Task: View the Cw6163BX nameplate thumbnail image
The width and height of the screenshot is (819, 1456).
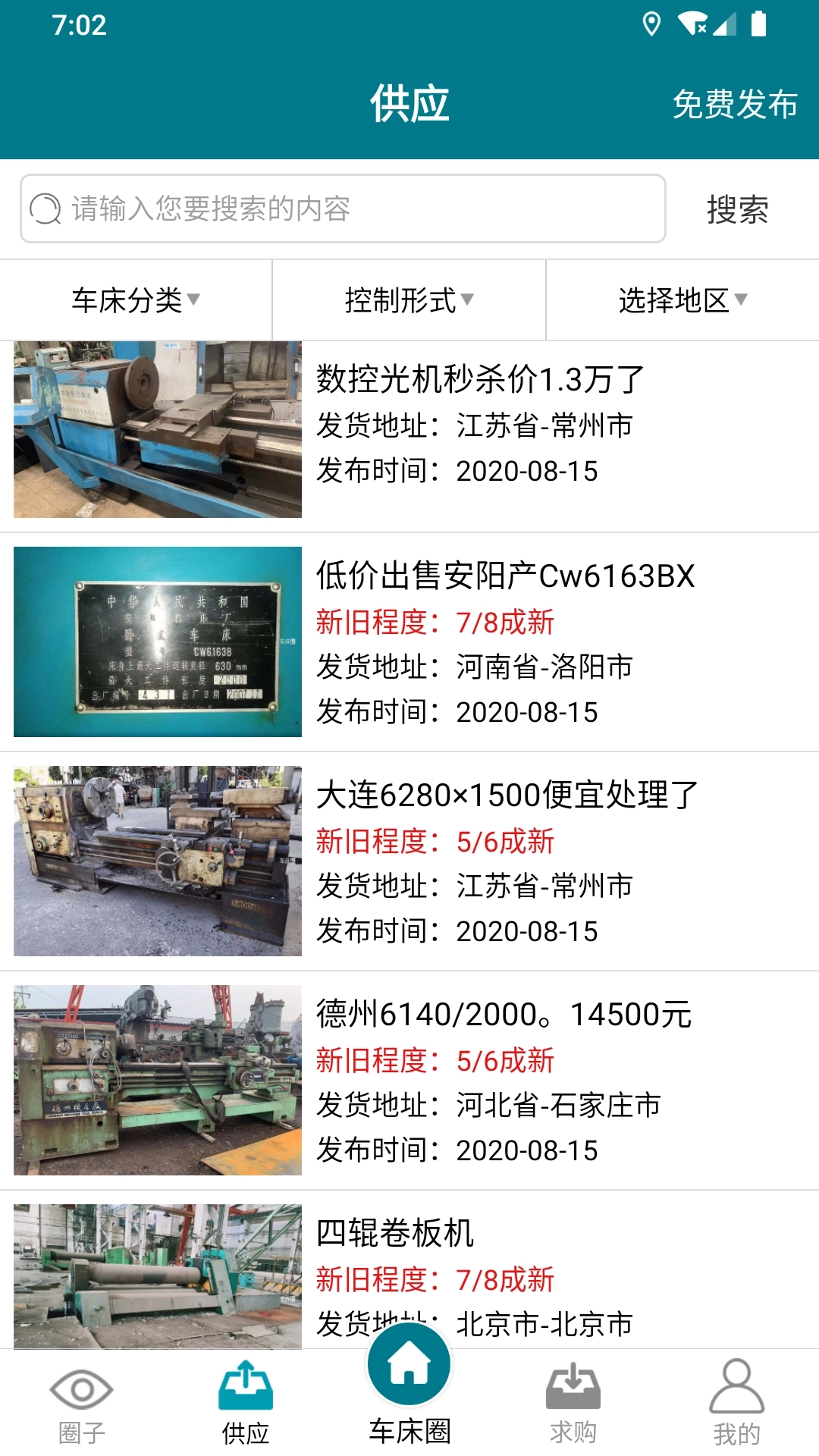Action: pyautogui.click(x=157, y=645)
